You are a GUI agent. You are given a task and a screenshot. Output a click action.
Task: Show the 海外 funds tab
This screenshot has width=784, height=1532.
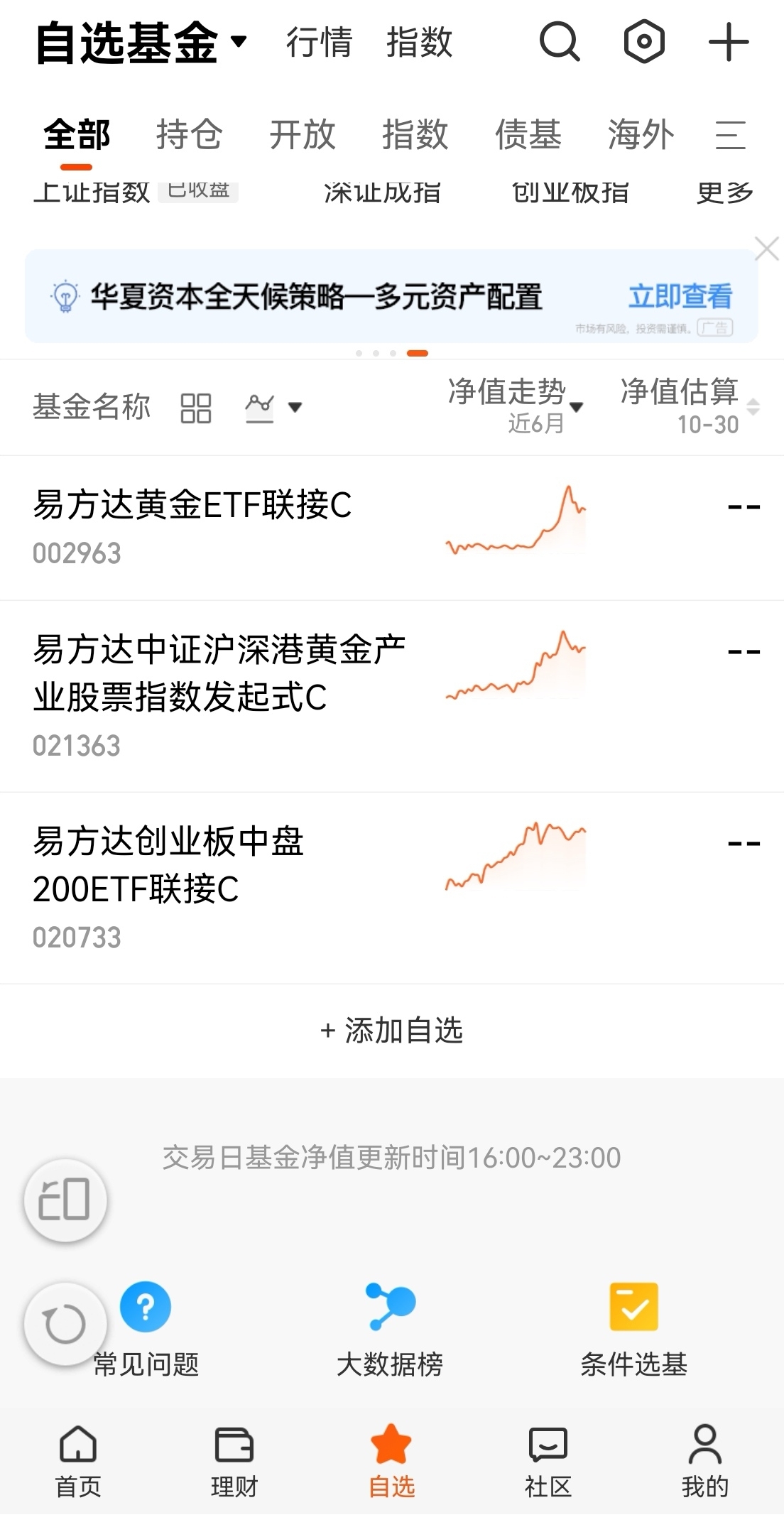tap(641, 135)
